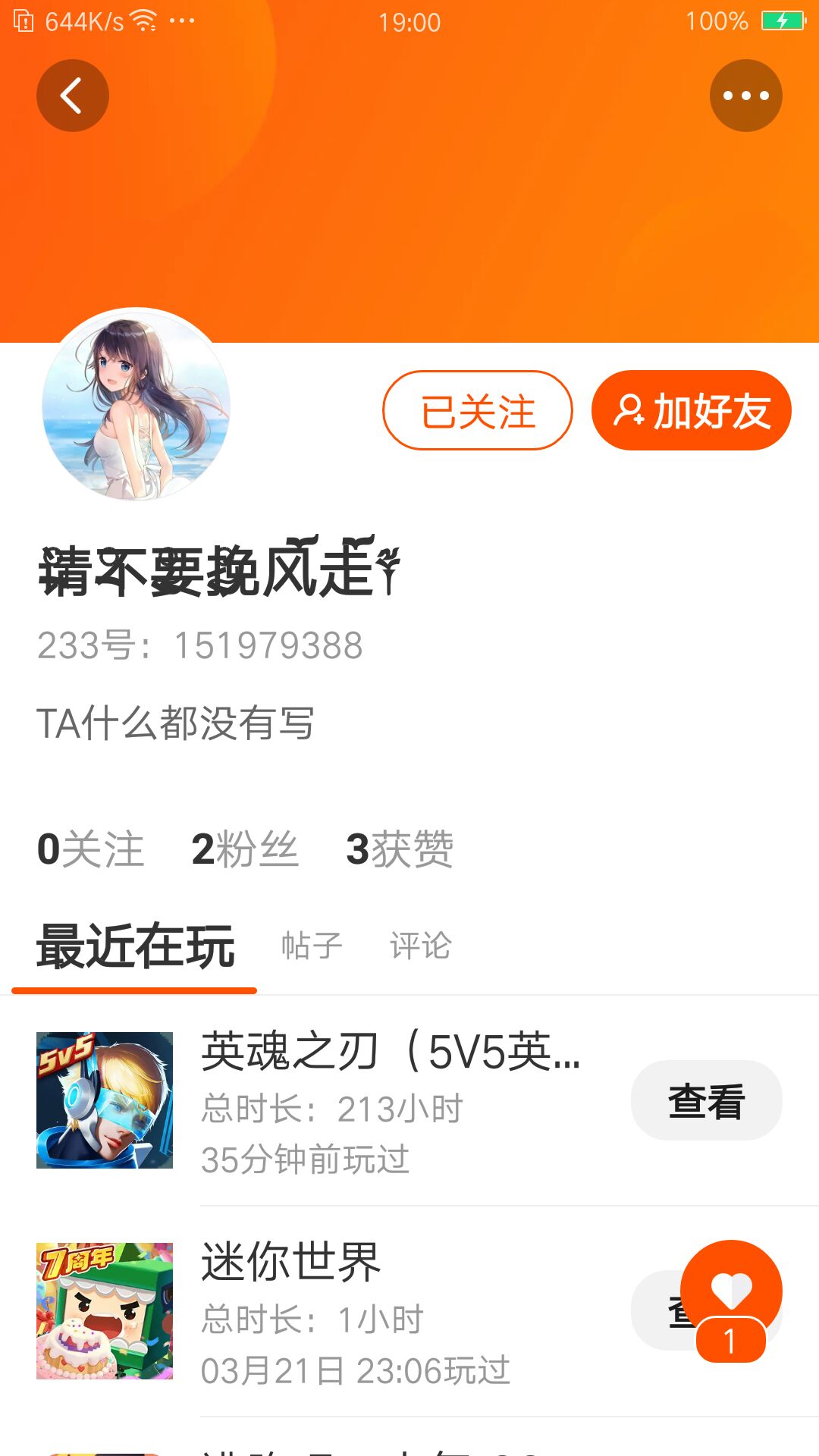Image resolution: width=819 pixels, height=1456 pixels.
Task: Open the 0关注 following list
Action: pyautogui.click(x=90, y=849)
